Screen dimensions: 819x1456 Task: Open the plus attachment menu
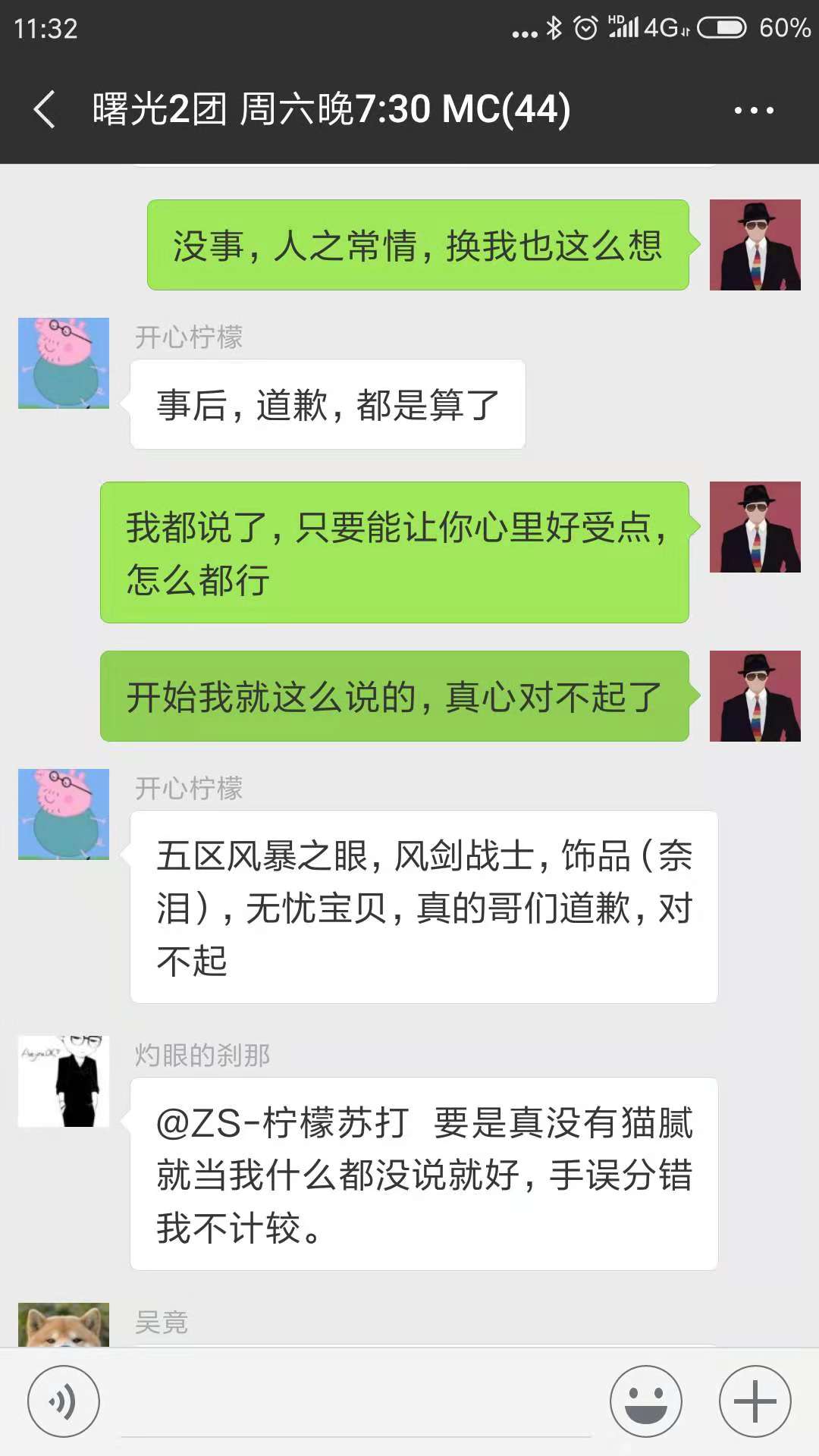(755, 1401)
